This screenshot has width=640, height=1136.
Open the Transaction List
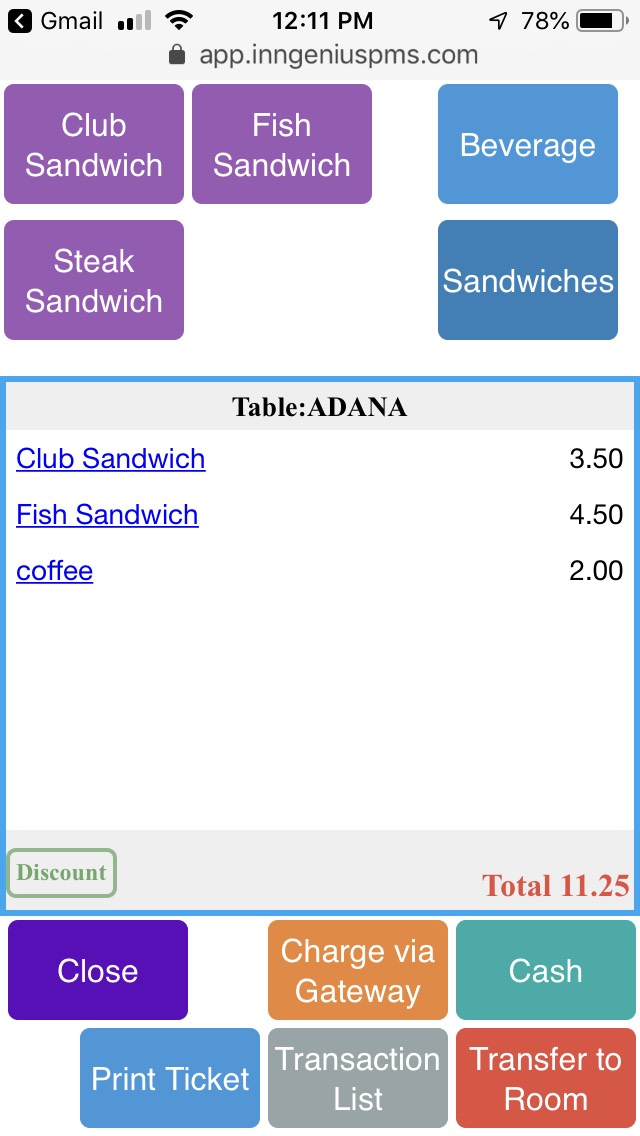[358, 1078]
